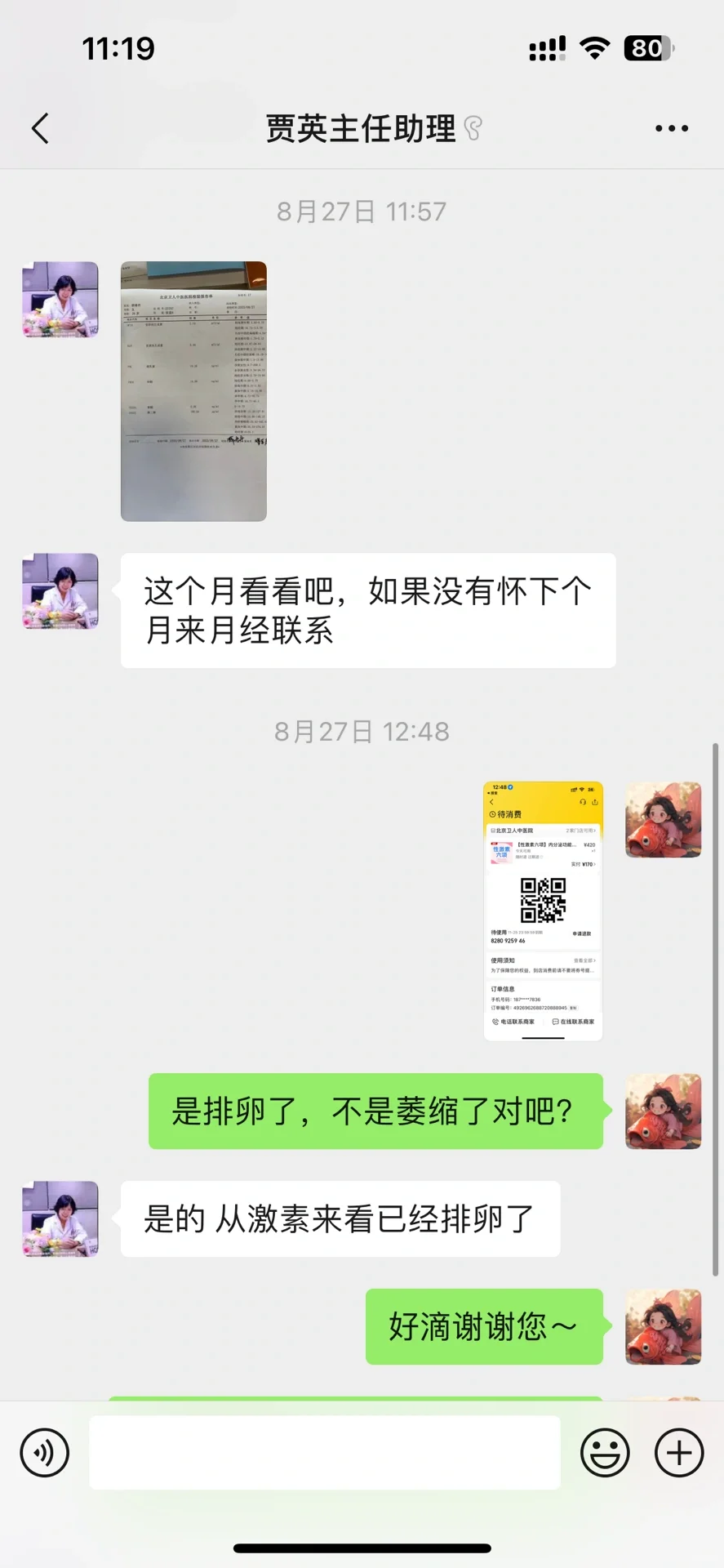Tap the back chevron to leave the chat
The height and width of the screenshot is (1568, 724).
(40, 128)
